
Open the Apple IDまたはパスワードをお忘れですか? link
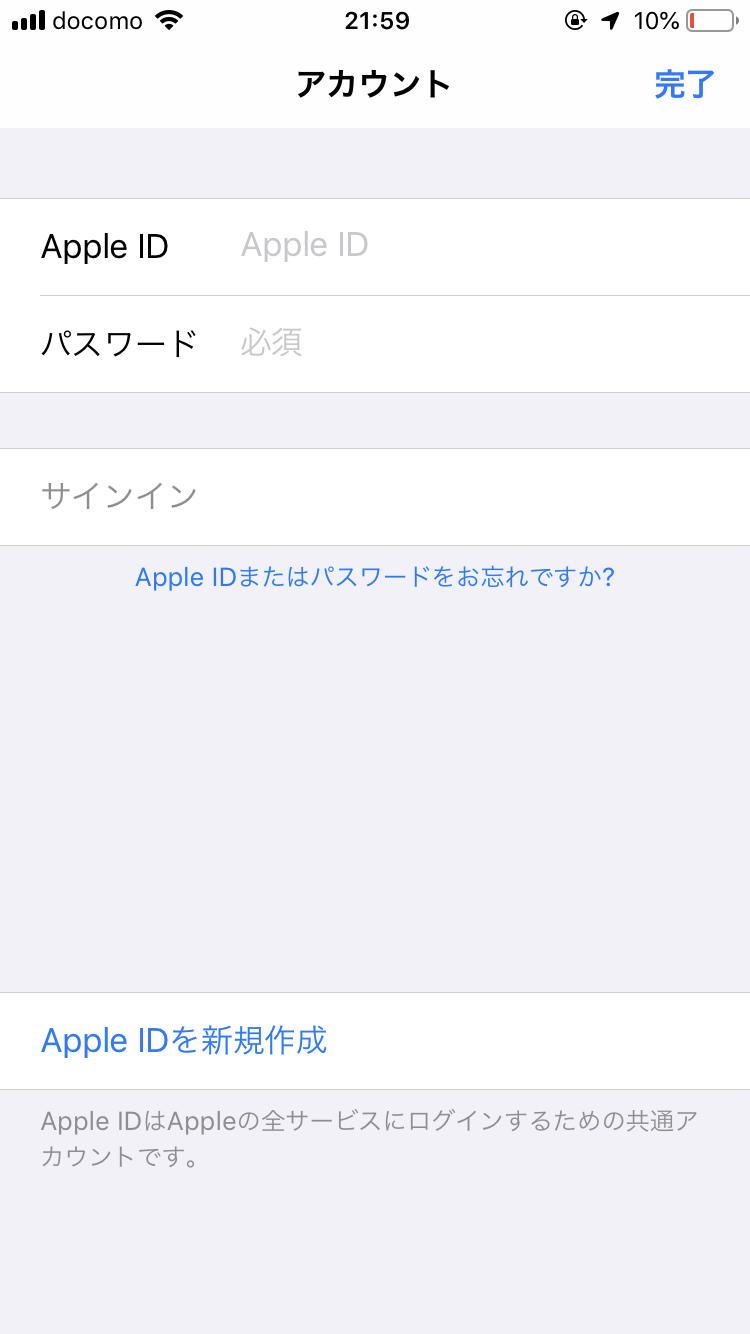374,577
